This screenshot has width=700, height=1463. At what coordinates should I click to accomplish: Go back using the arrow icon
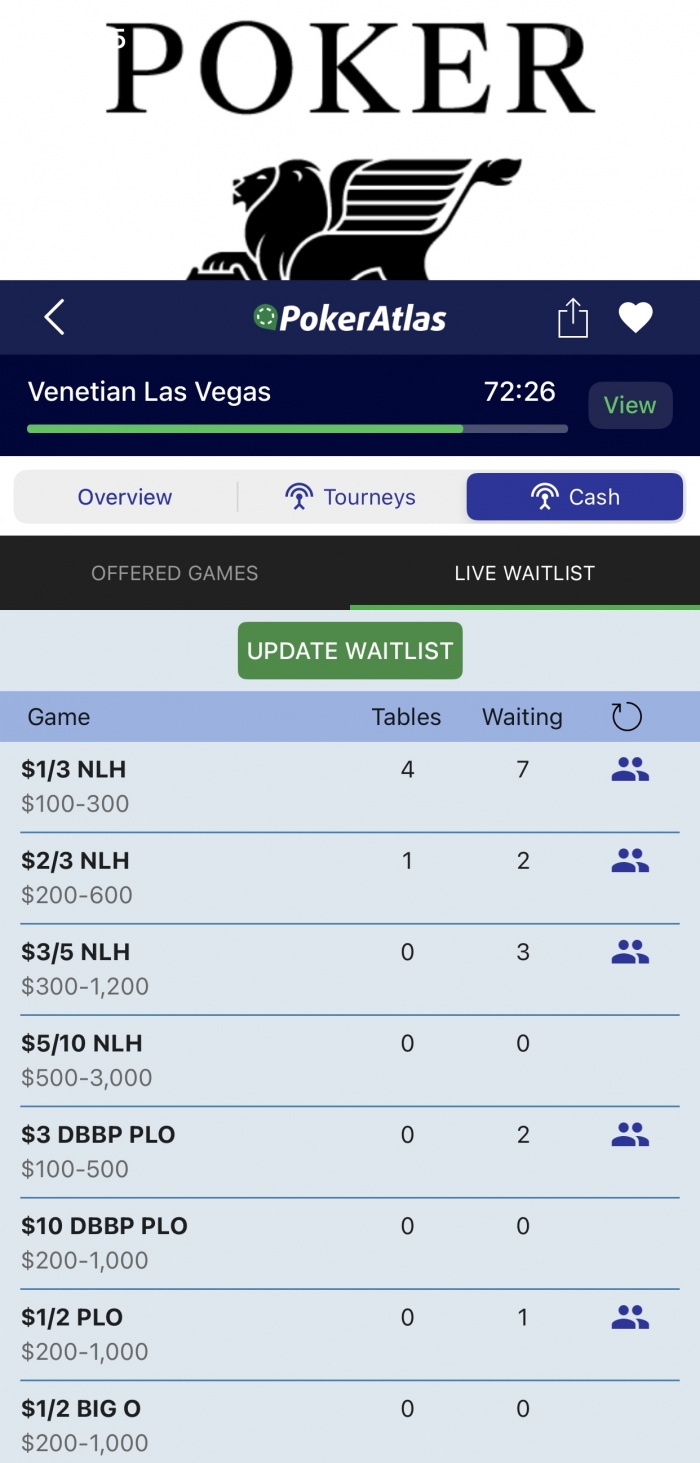click(x=55, y=318)
